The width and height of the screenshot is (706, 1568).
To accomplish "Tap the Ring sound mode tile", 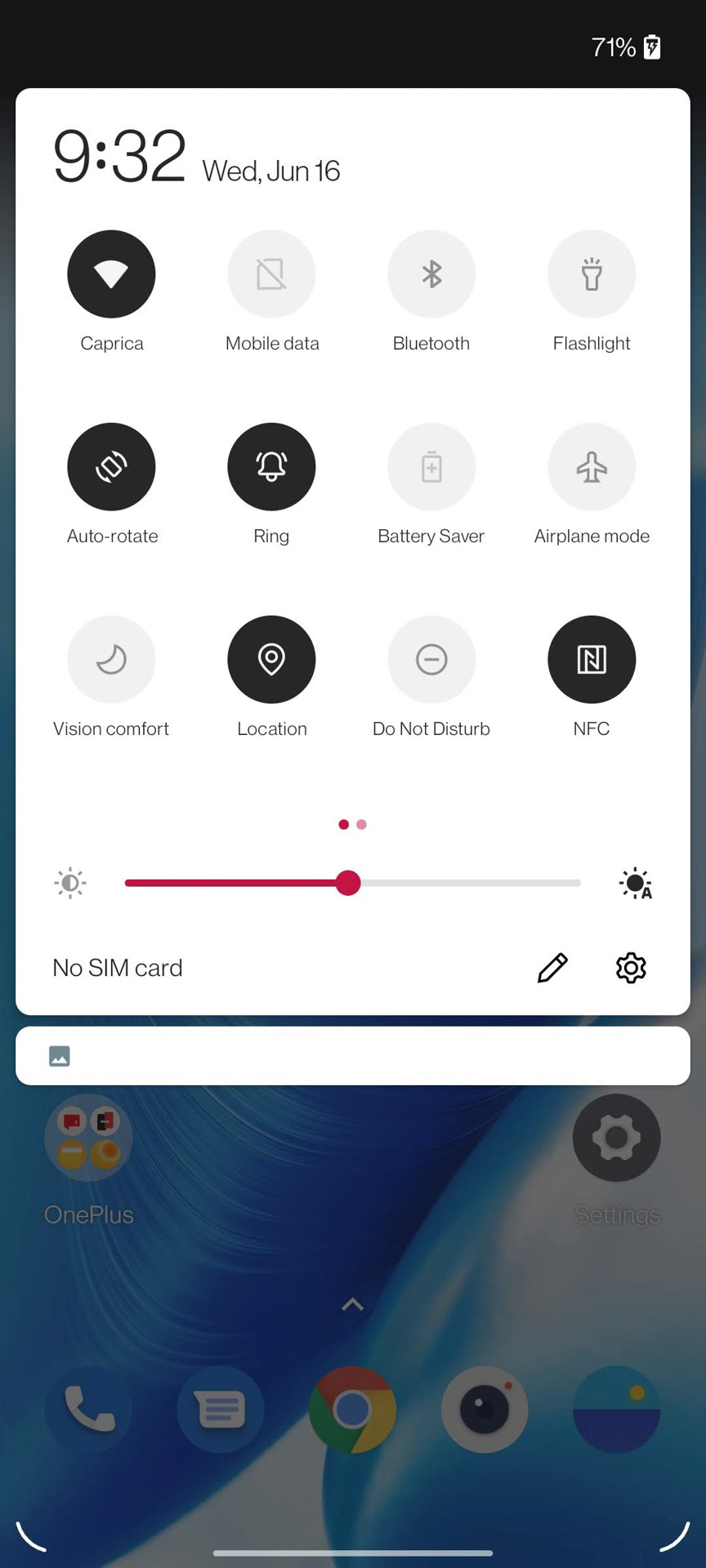I will [x=271, y=467].
